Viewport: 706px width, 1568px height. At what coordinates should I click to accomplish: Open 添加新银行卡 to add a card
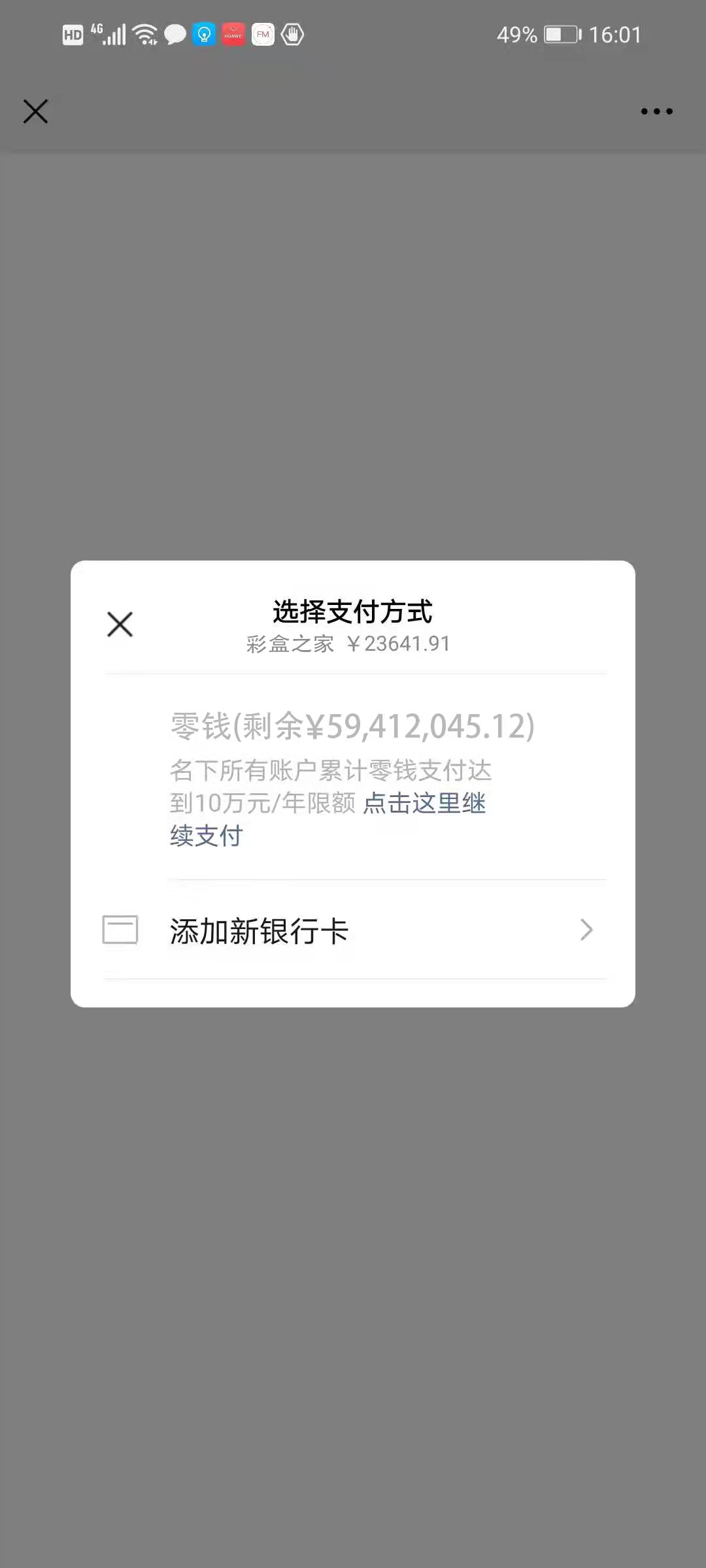click(353, 930)
